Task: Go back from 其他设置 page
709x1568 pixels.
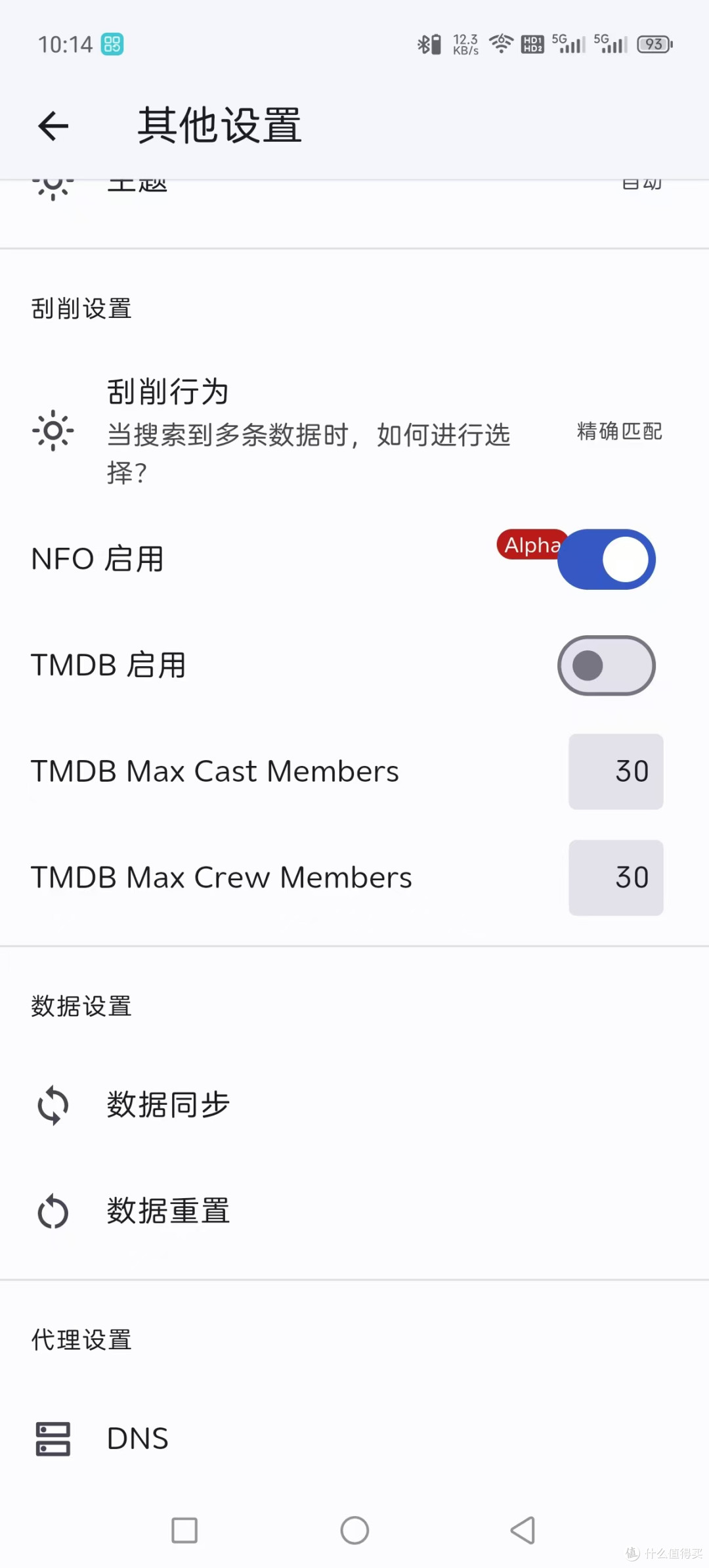Action: (x=53, y=126)
